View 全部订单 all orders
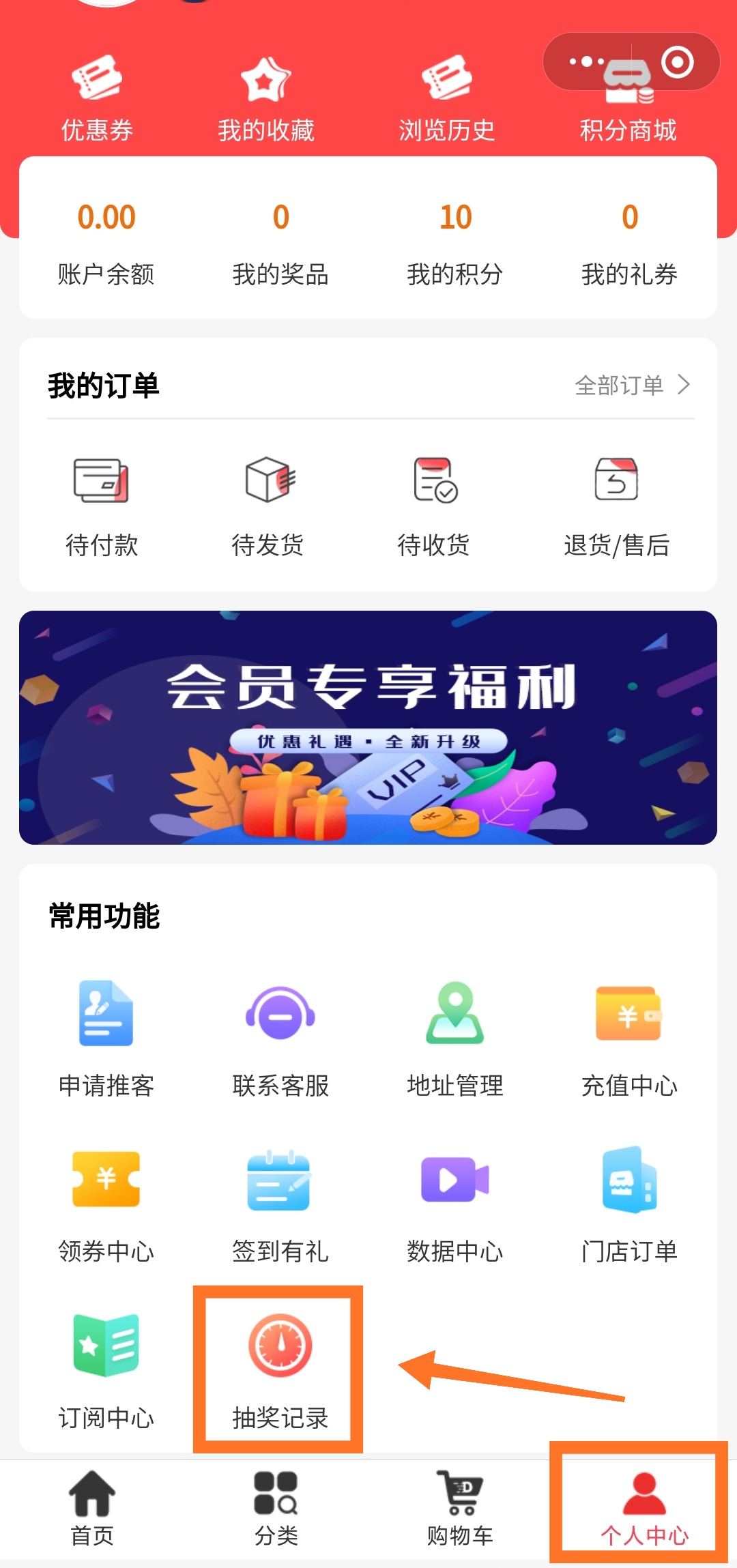 pyautogui.click(x=632, y=385)
